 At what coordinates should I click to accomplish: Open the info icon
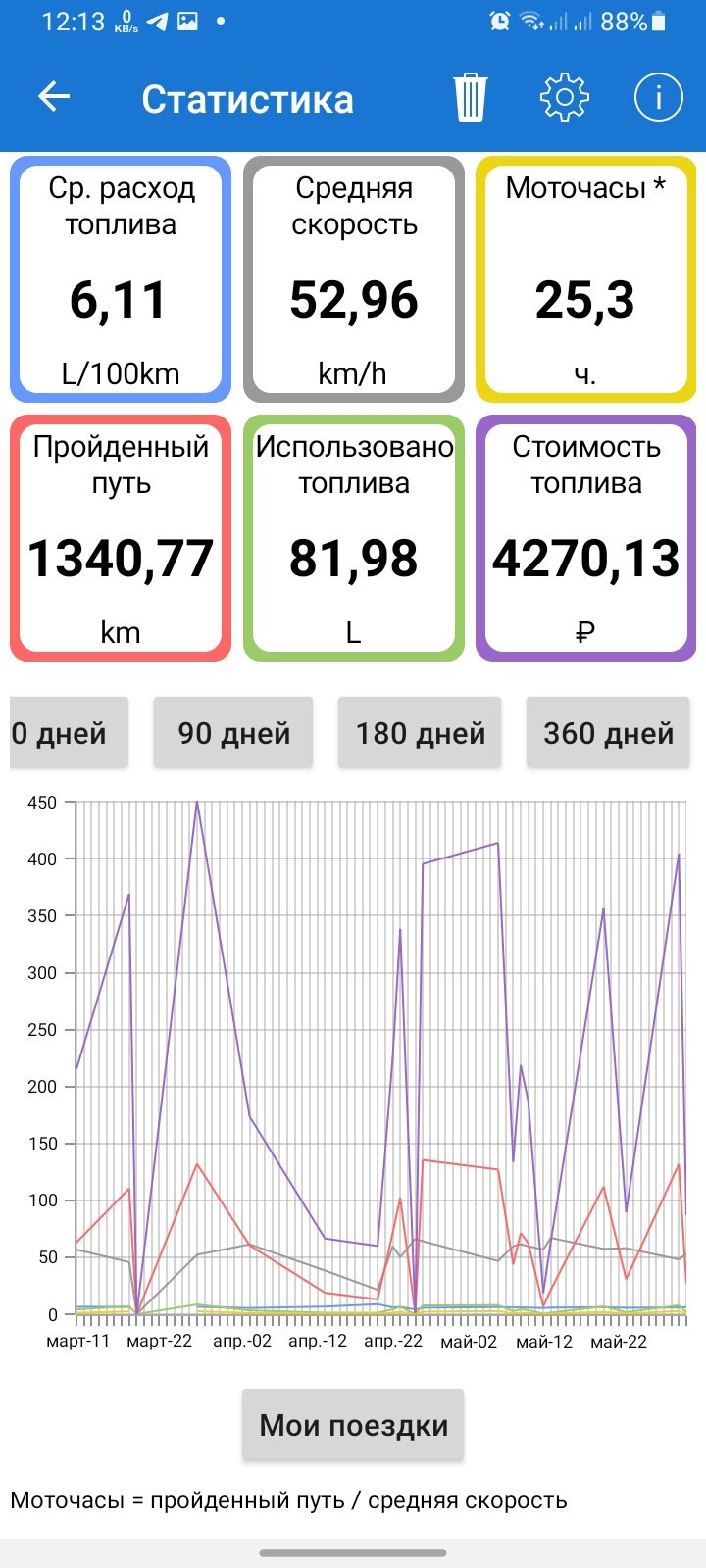click(658, 97)
